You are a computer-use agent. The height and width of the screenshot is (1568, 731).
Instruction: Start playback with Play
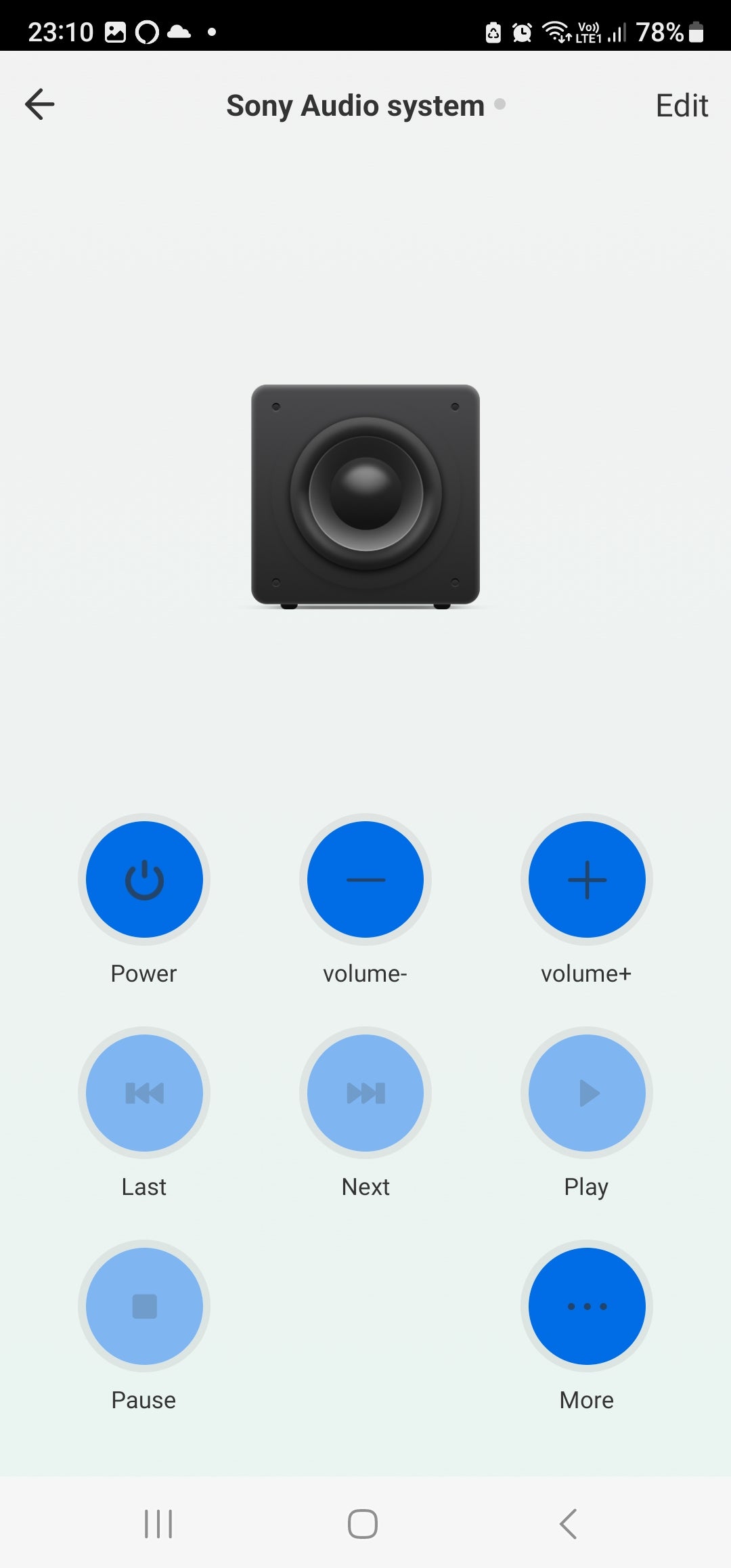pos(587,1093)
